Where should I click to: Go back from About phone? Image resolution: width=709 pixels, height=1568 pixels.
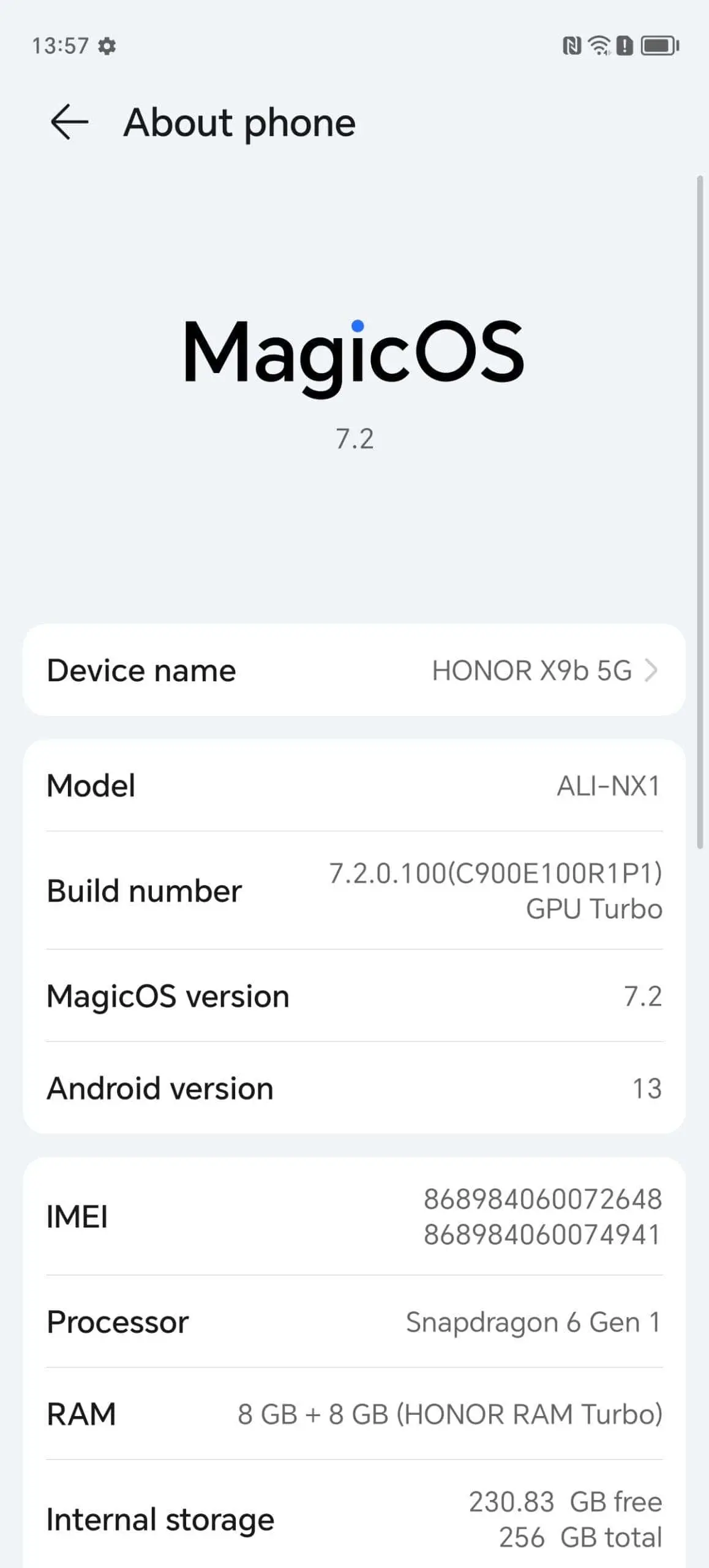[x=69, y=122]
